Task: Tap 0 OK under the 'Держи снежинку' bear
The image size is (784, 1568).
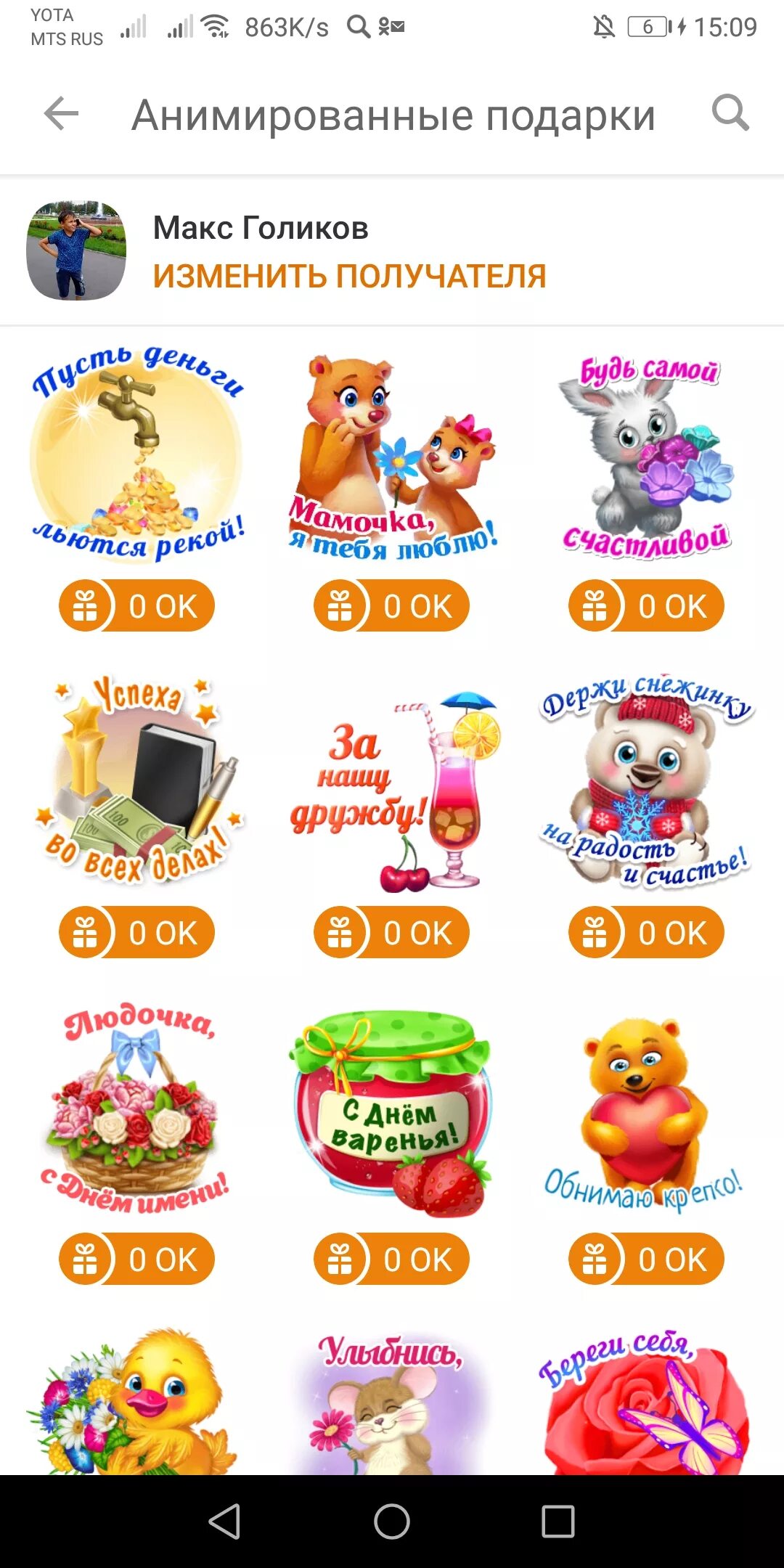Action: 646,933
